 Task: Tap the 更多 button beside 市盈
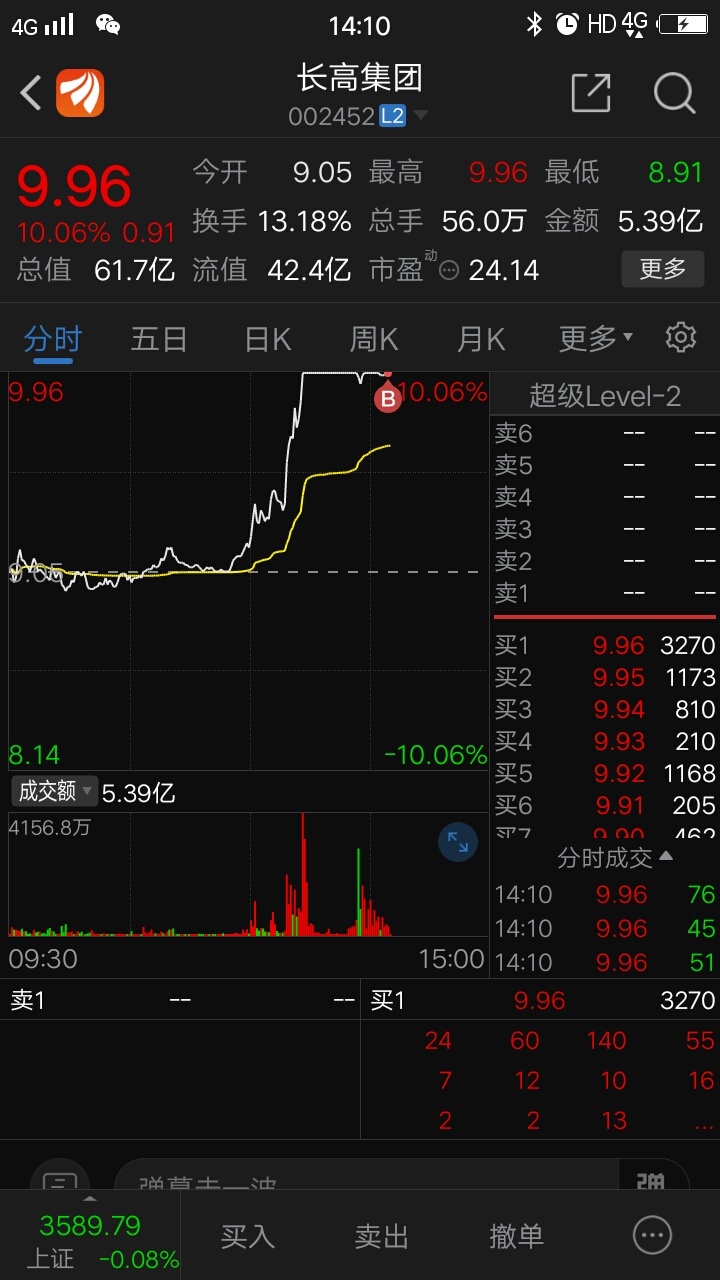pyautogui.click(x=662, y=269)
